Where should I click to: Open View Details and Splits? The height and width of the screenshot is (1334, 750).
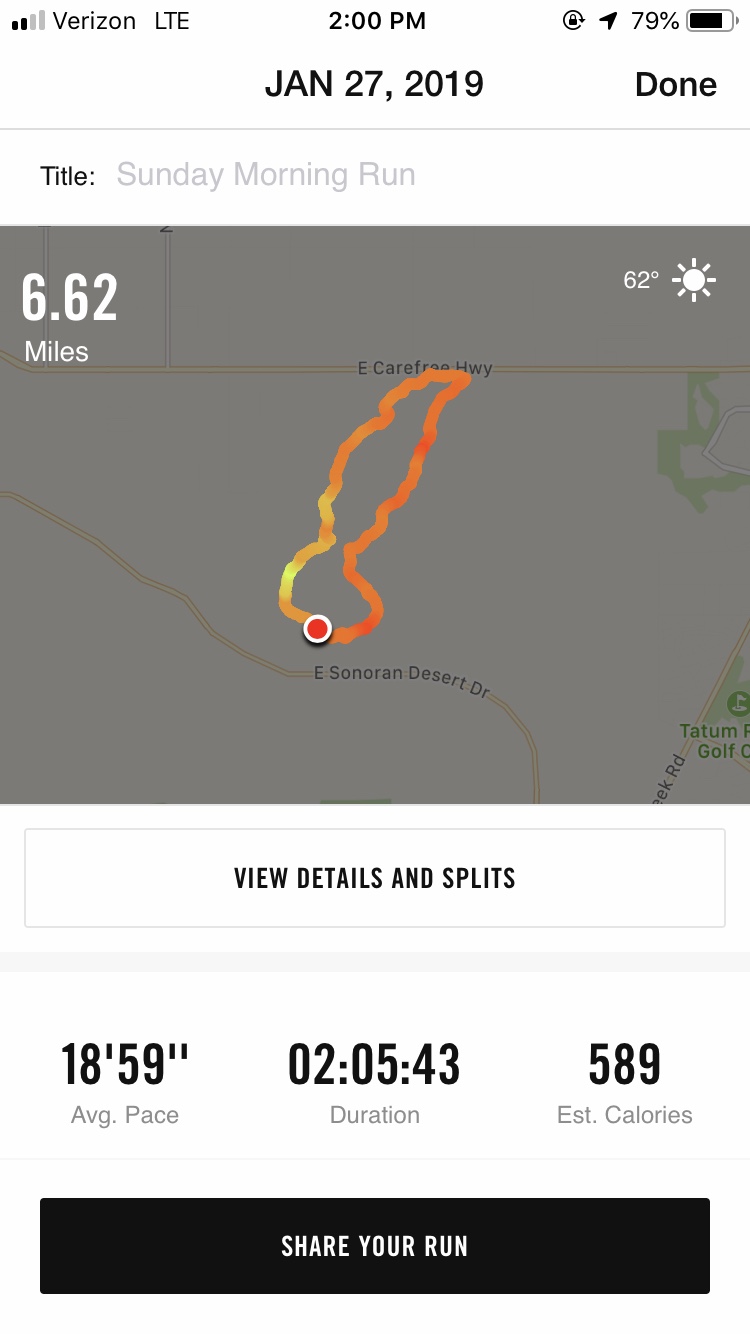(x=375, y=878)
